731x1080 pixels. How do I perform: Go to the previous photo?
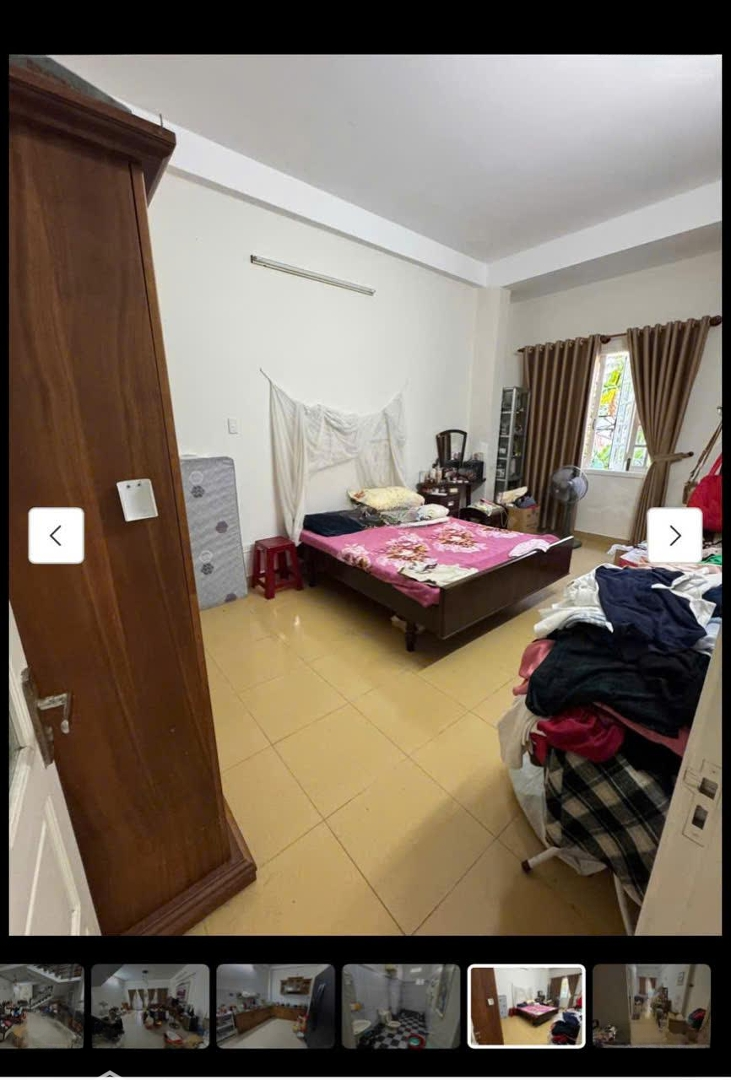[56, 536]
